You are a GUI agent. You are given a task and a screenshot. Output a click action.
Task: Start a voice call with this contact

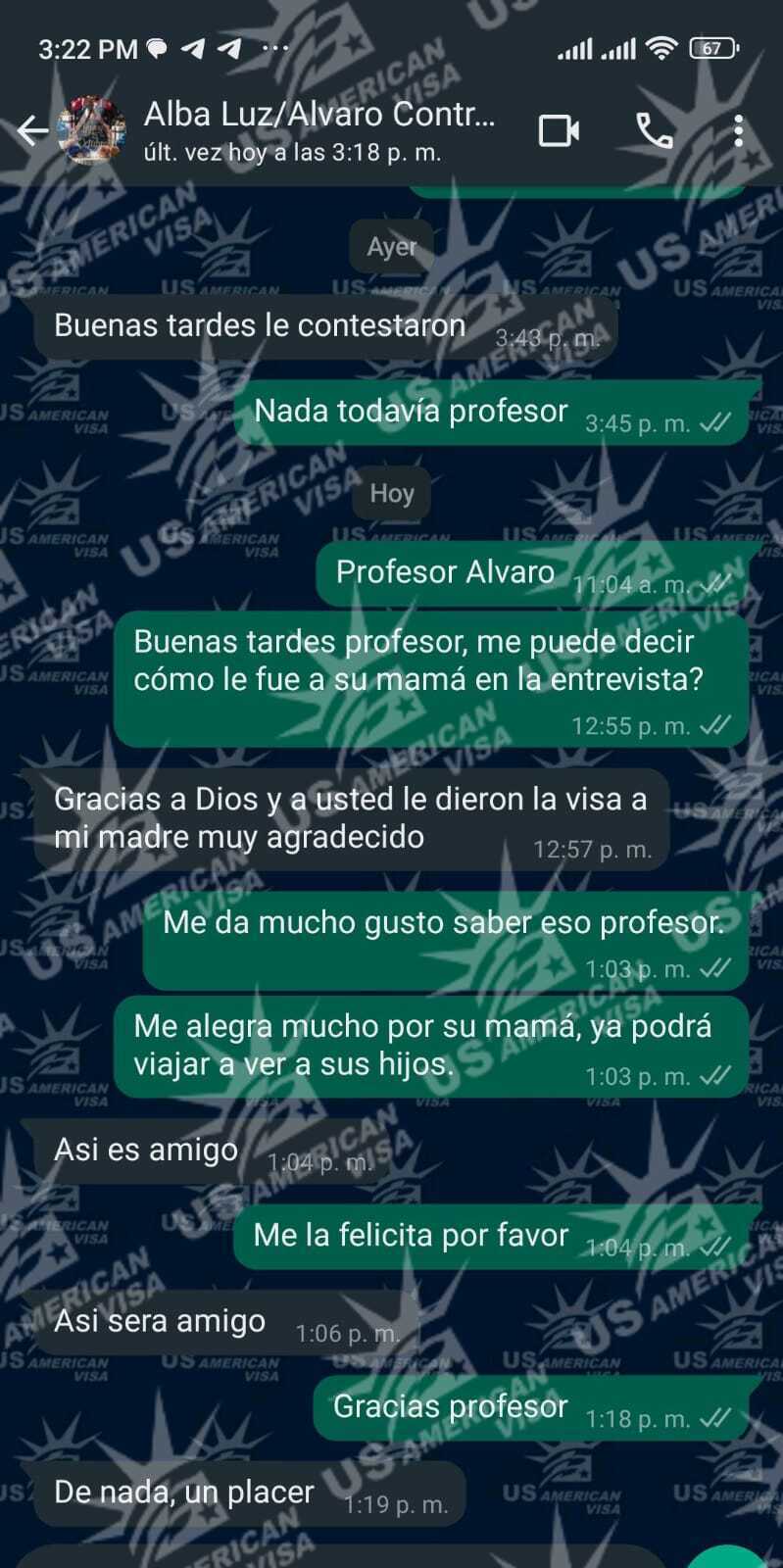pyautogui.click(x=654, y=130)
